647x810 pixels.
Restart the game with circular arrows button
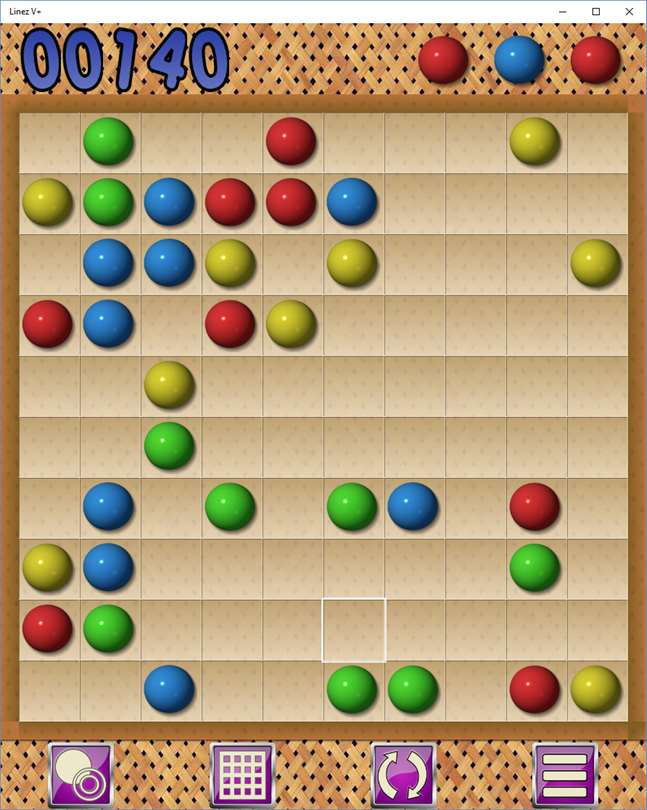(x=404, y=774)
